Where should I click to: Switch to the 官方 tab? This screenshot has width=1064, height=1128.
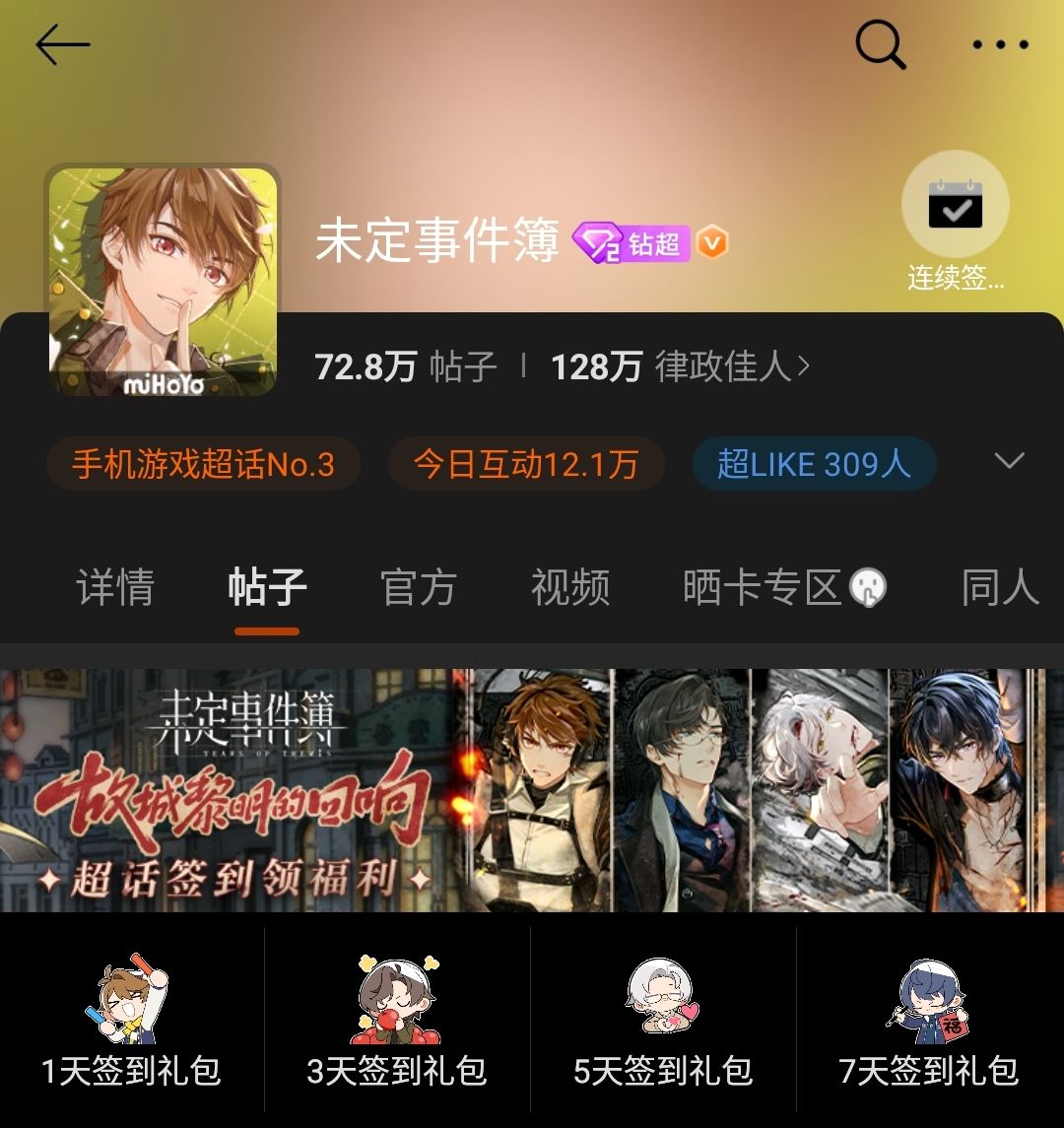(x=417, y=586)
